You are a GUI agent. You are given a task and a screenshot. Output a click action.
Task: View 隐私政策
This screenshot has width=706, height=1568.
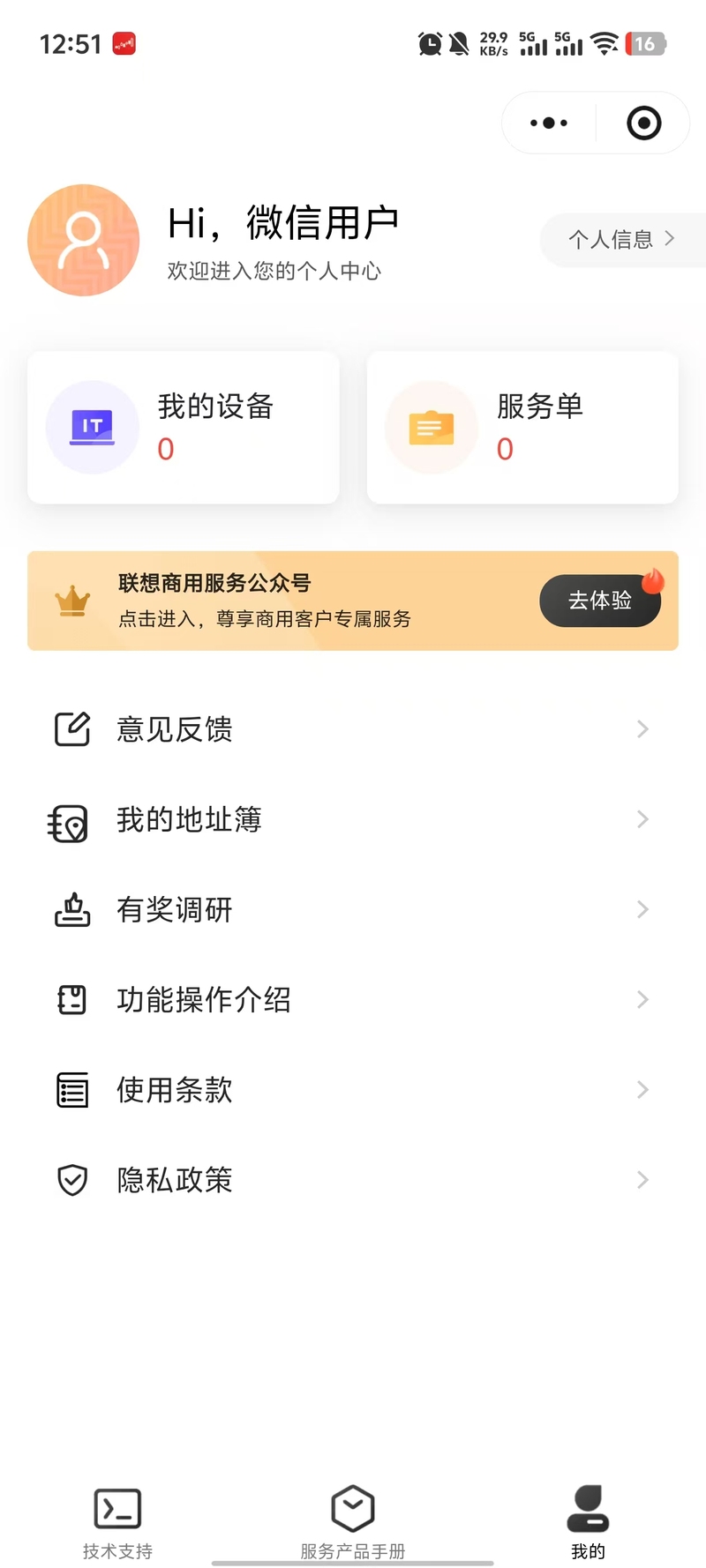[x=353, y=1180]
